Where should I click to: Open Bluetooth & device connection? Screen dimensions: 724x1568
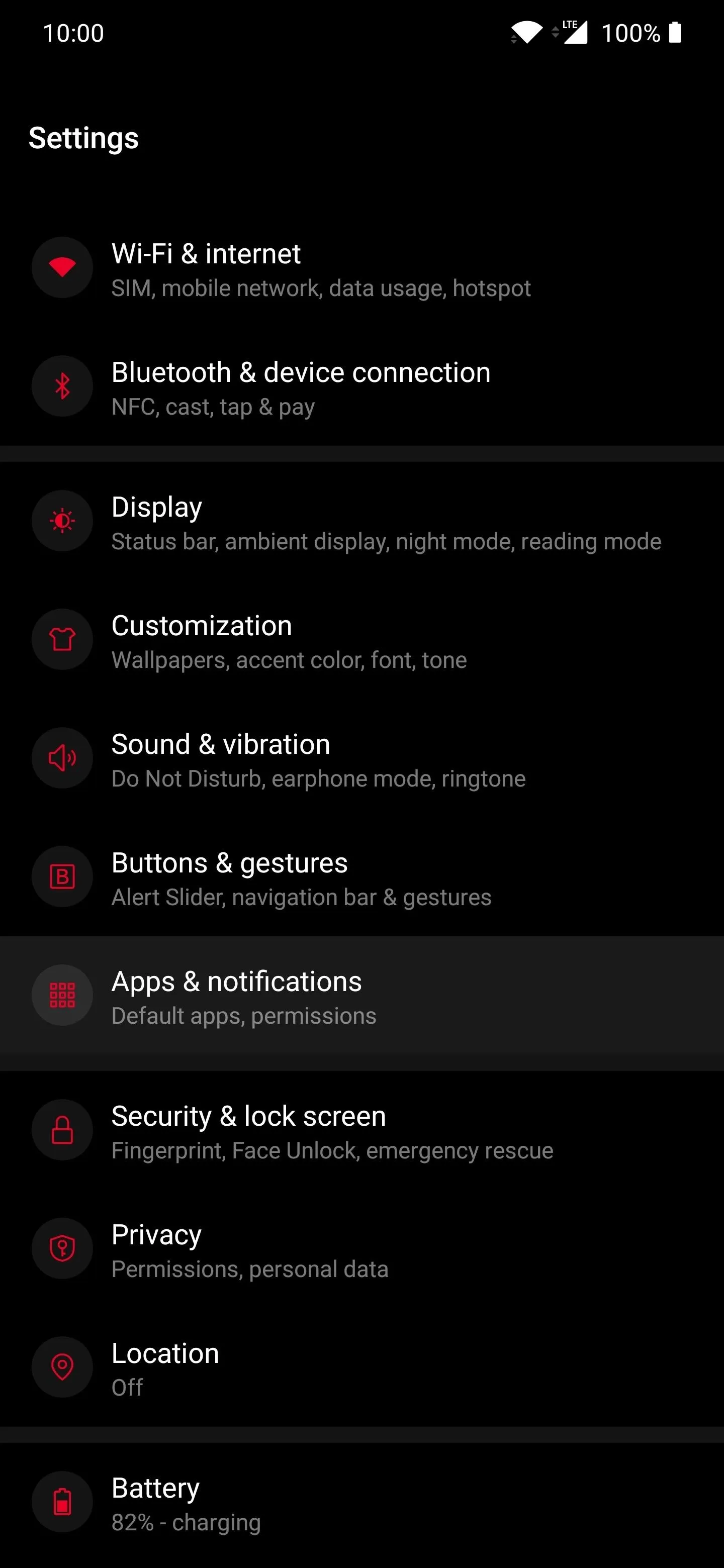click(361, 386)
